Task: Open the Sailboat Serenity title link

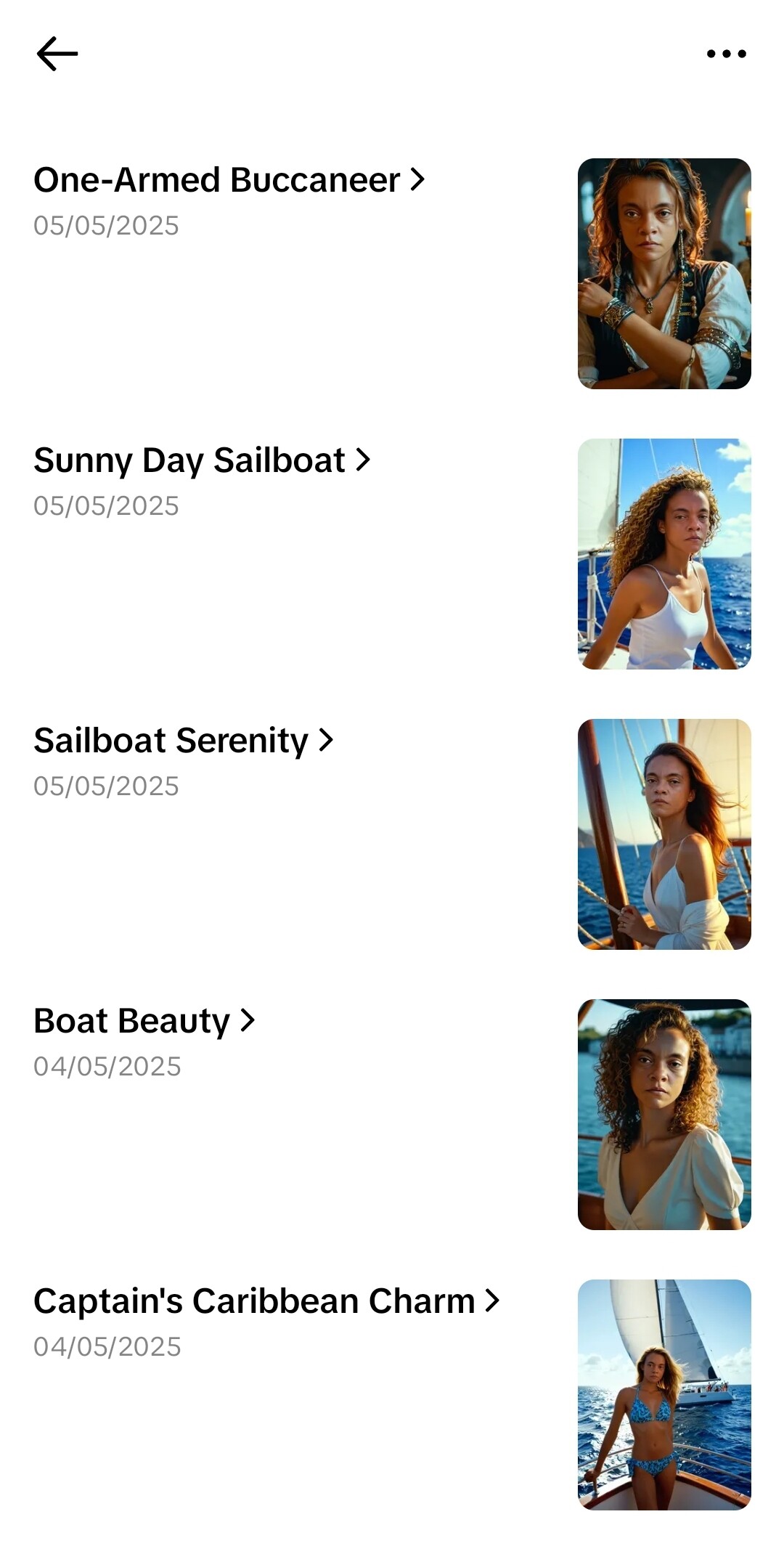Action: [184, 741]
